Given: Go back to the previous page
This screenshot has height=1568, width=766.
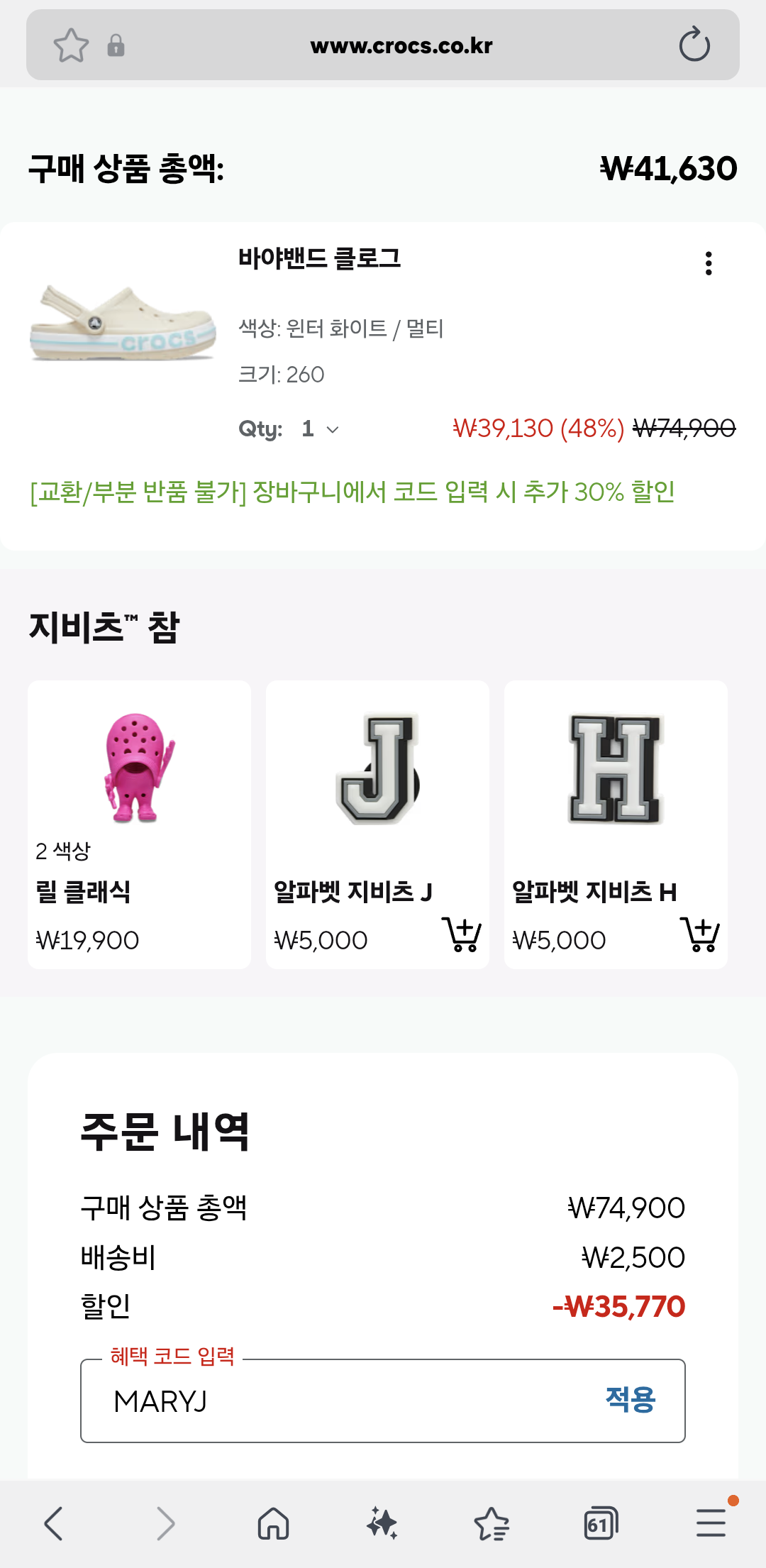Looking at the screenshot, I should [54, 1523].
